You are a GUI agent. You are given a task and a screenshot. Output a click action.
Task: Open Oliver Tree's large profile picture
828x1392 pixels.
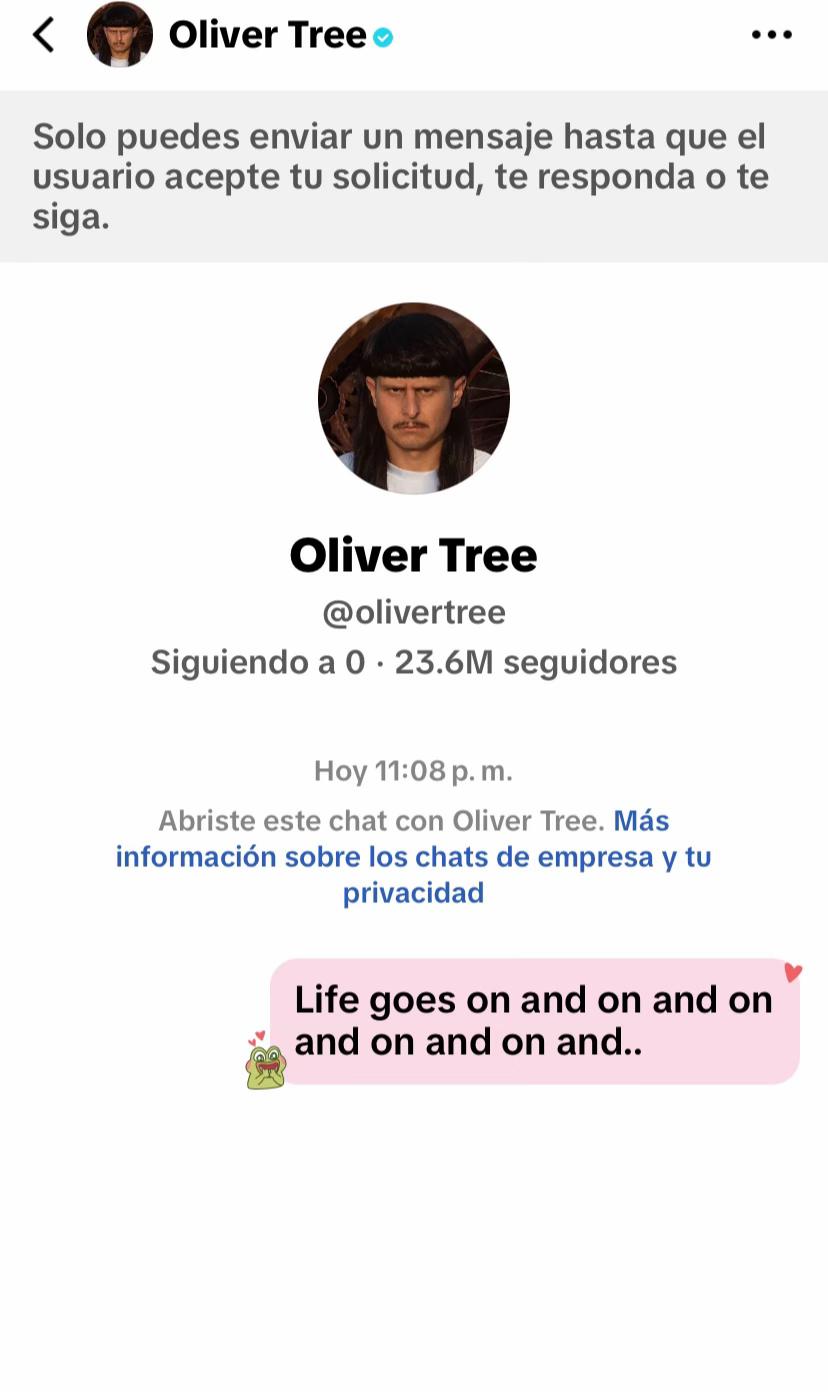(414, 398)
